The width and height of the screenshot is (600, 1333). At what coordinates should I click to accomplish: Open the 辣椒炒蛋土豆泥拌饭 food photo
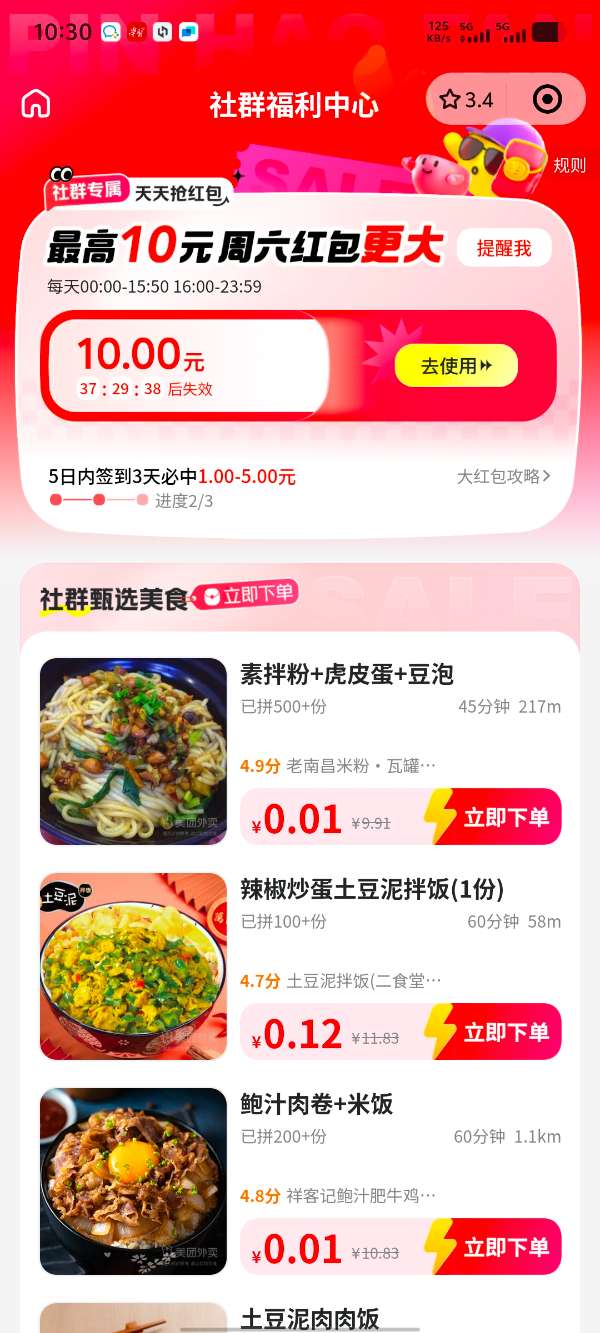pyautogui.click(x=133, y=966)
